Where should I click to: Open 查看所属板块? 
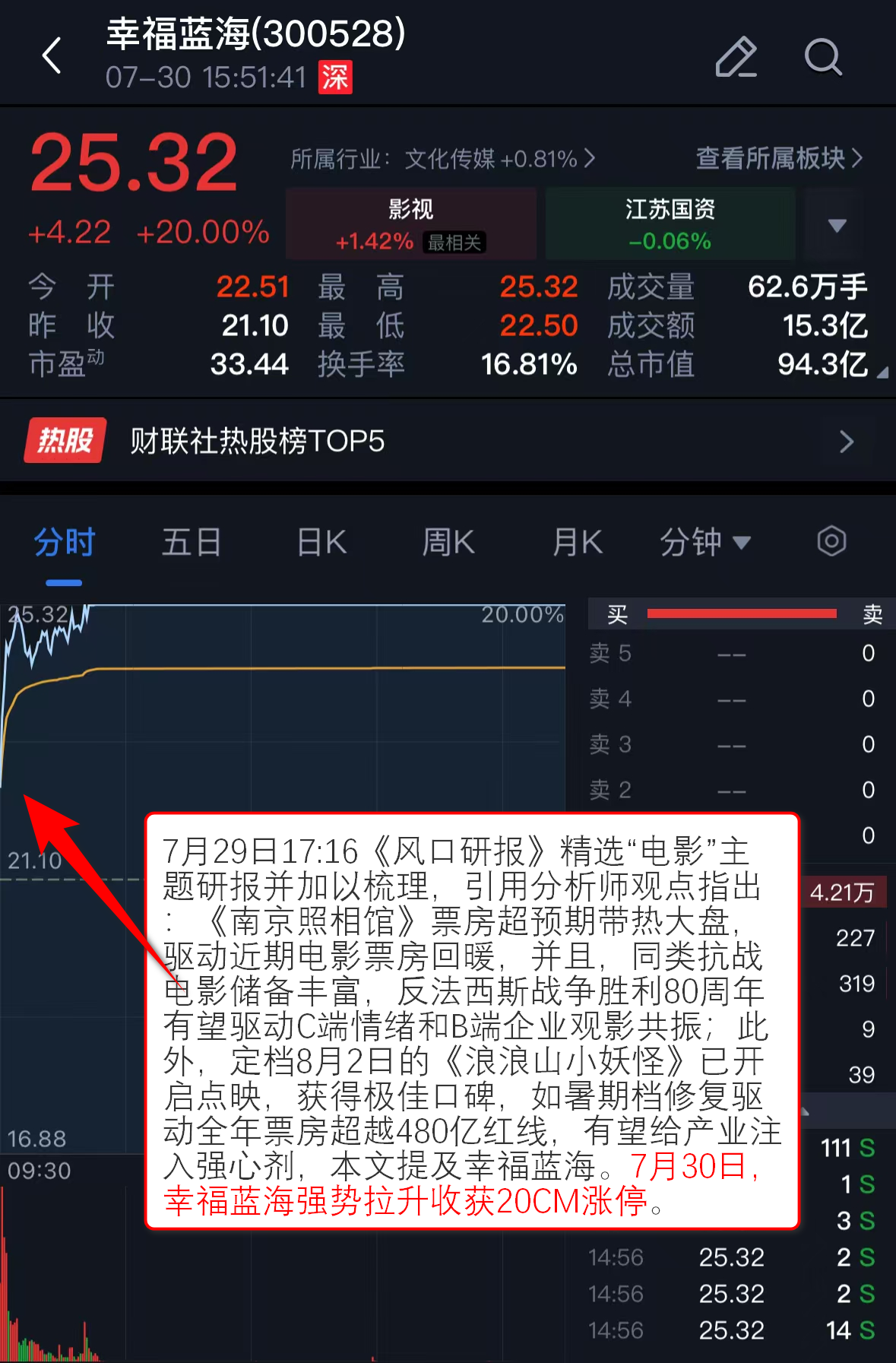(x=779, y=158)
